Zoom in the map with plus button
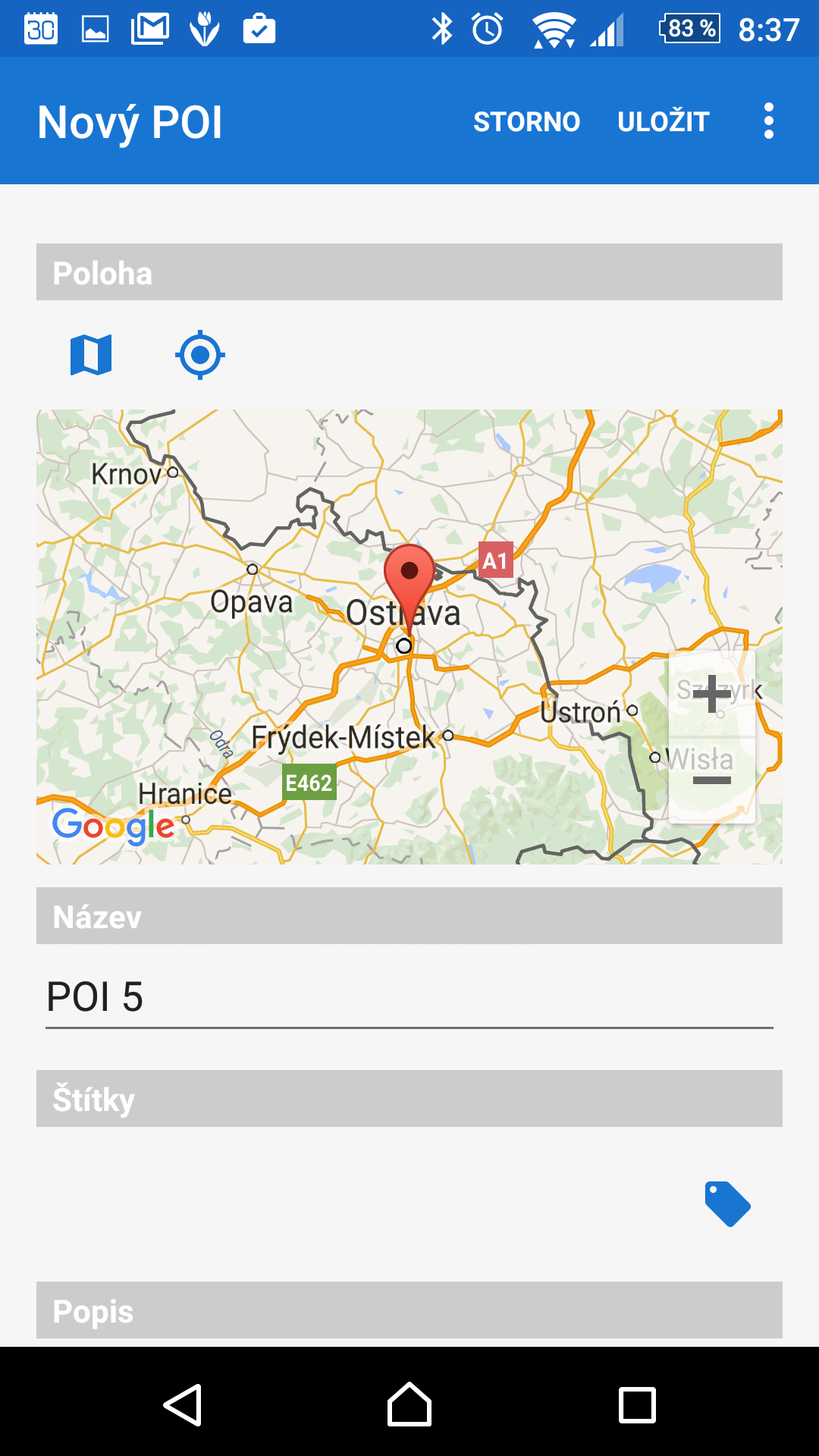 point(711,693)
